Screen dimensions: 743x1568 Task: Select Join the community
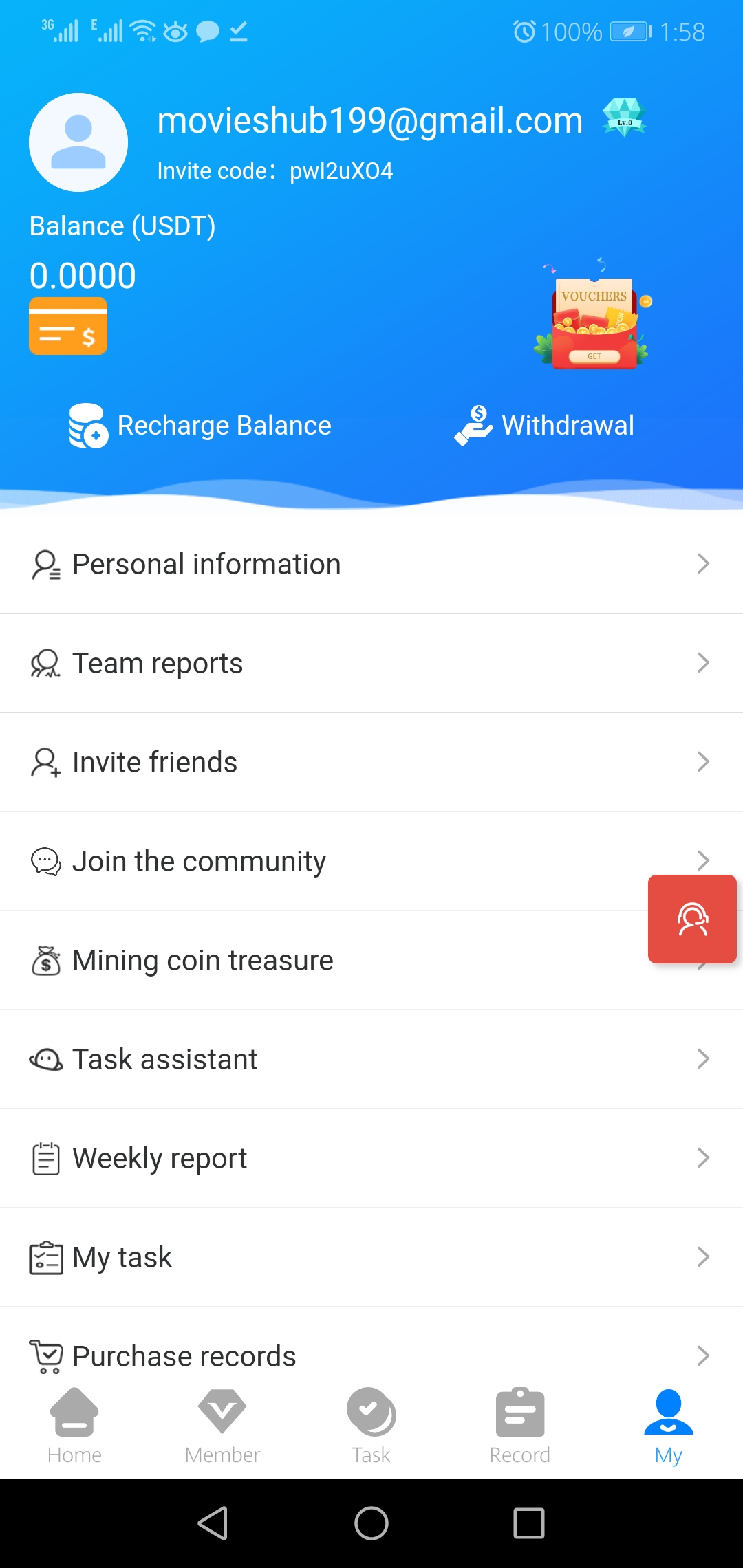(330, 861)
